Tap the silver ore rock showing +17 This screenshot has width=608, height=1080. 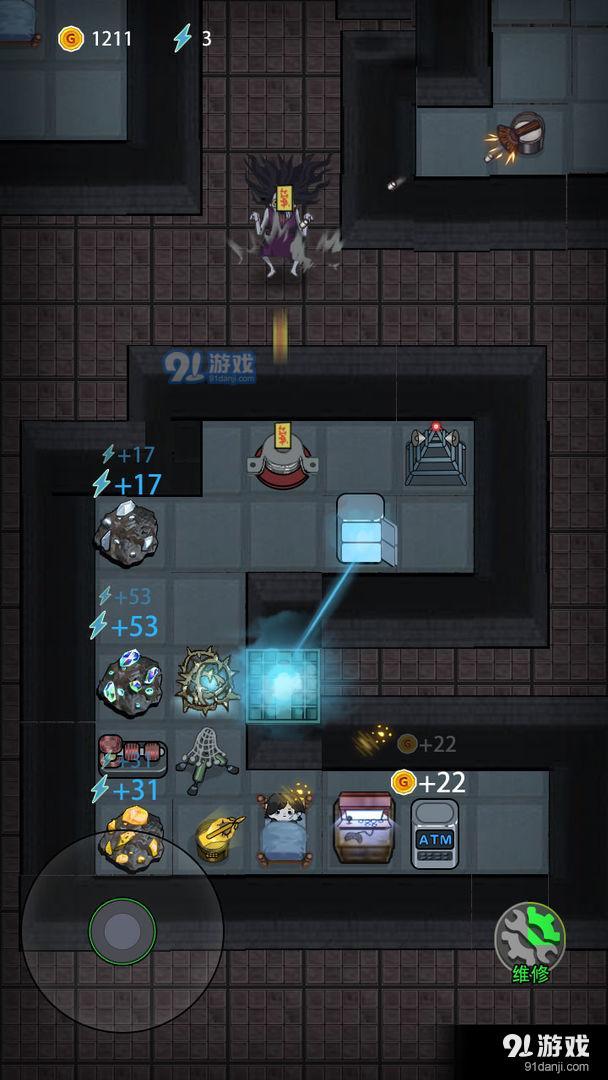[126, 533]
